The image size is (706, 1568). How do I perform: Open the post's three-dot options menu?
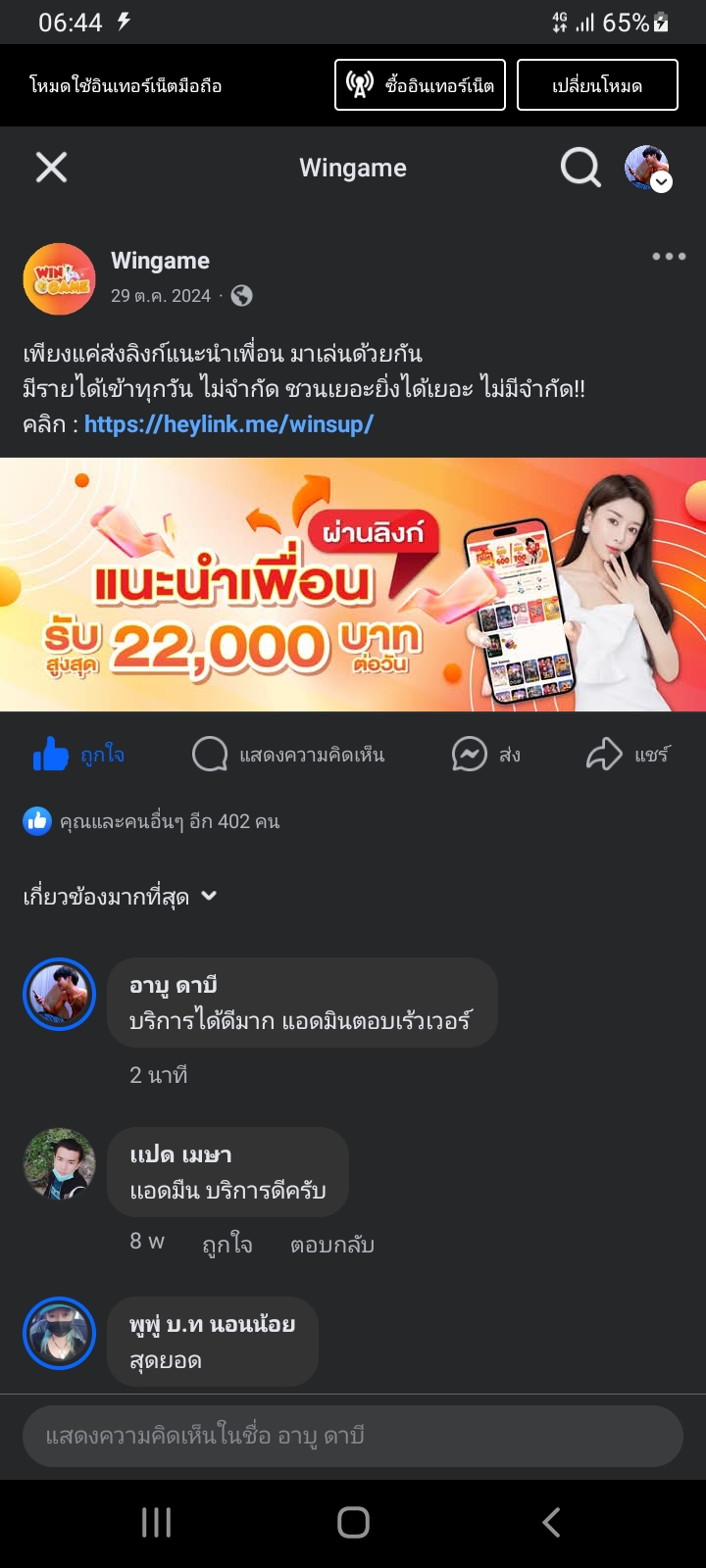[669, 257]
